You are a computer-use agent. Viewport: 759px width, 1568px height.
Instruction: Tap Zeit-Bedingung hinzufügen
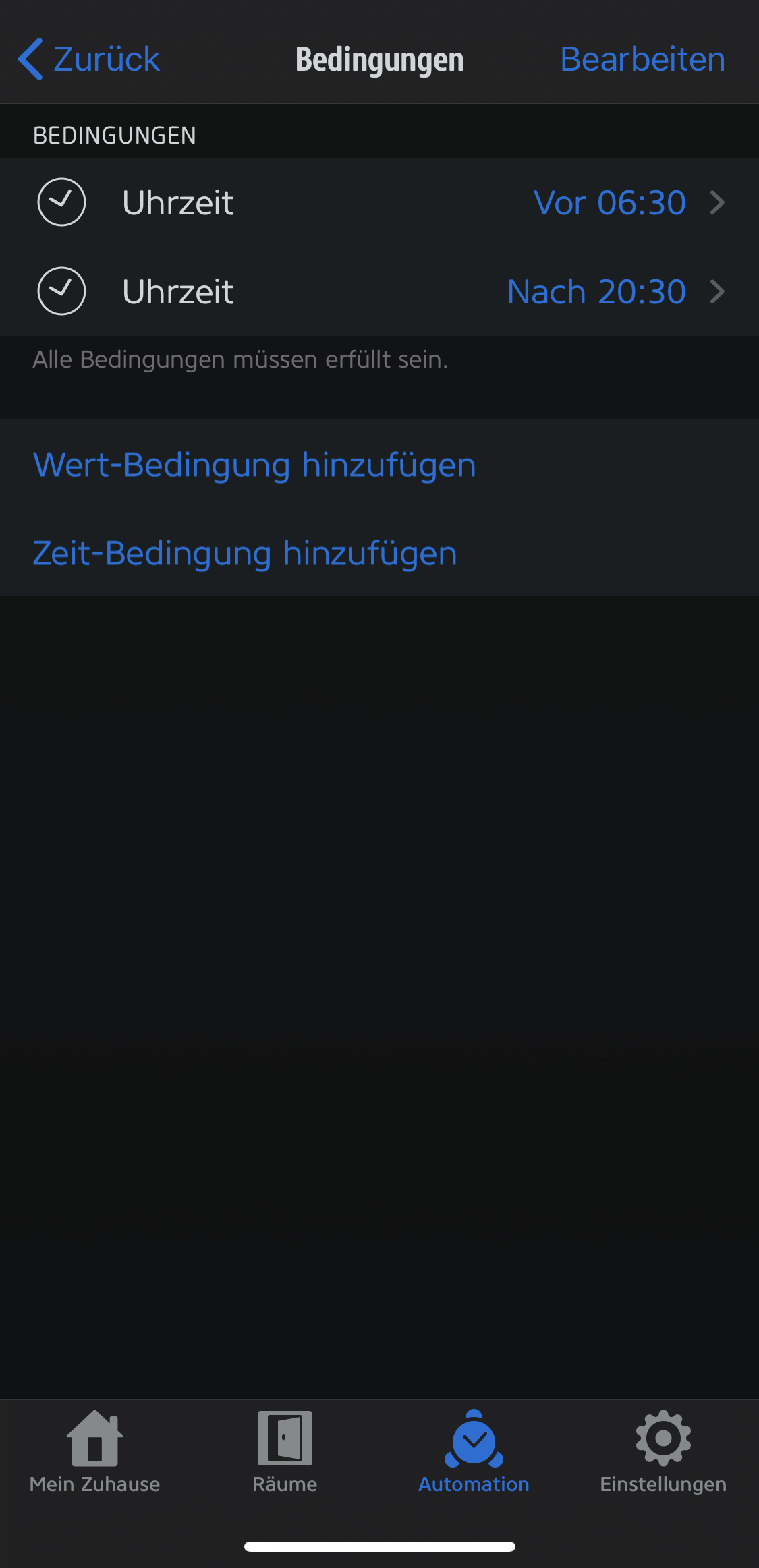[245, 553]
